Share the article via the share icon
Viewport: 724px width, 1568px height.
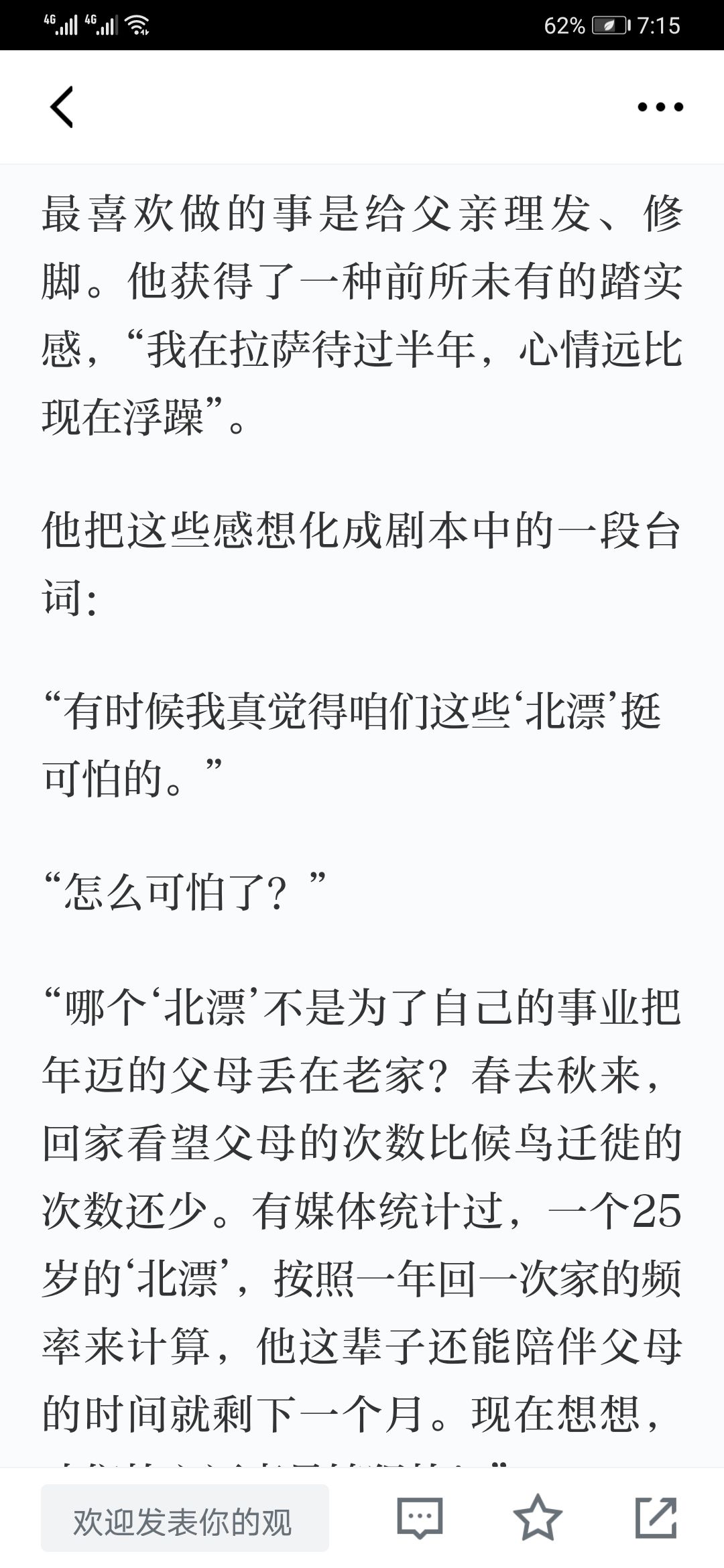pyautogui.click(x=656, y=1518)
